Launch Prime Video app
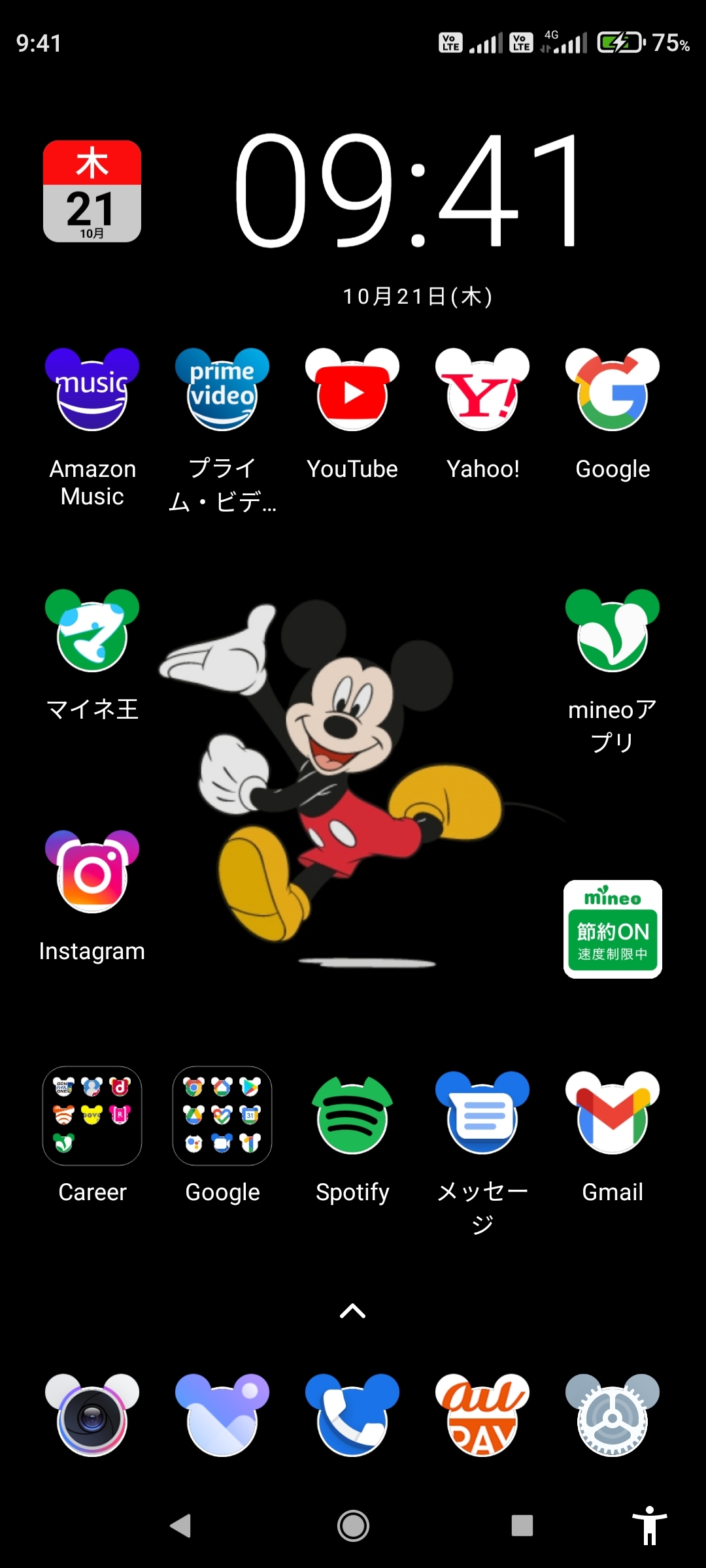 pyautogui.click(x=222, y=391)
